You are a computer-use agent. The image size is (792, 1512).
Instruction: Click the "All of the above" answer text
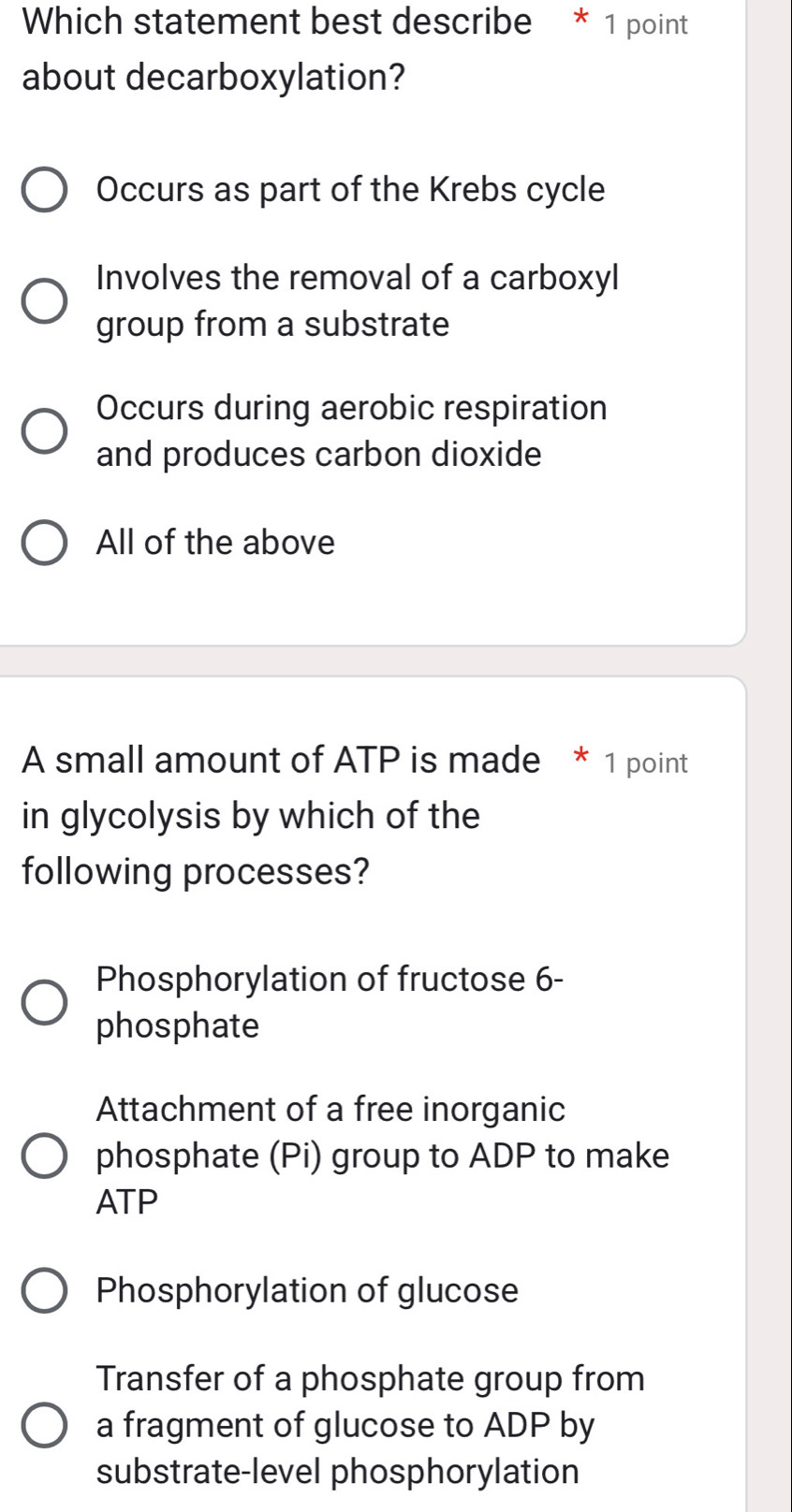[x=214, y=541]
